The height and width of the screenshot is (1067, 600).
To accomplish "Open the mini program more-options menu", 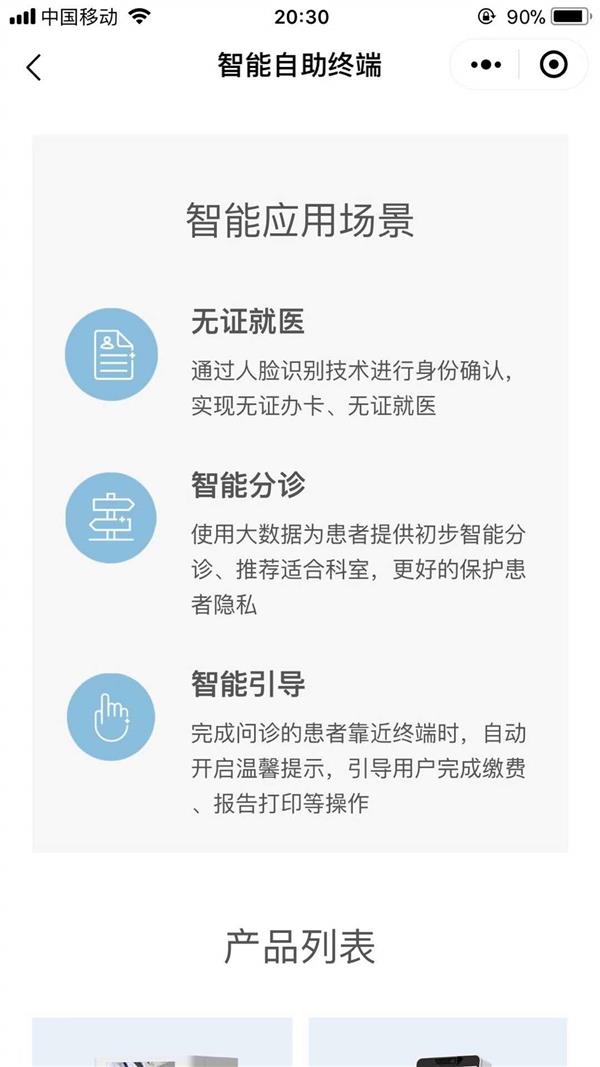I will pos(486,65).
